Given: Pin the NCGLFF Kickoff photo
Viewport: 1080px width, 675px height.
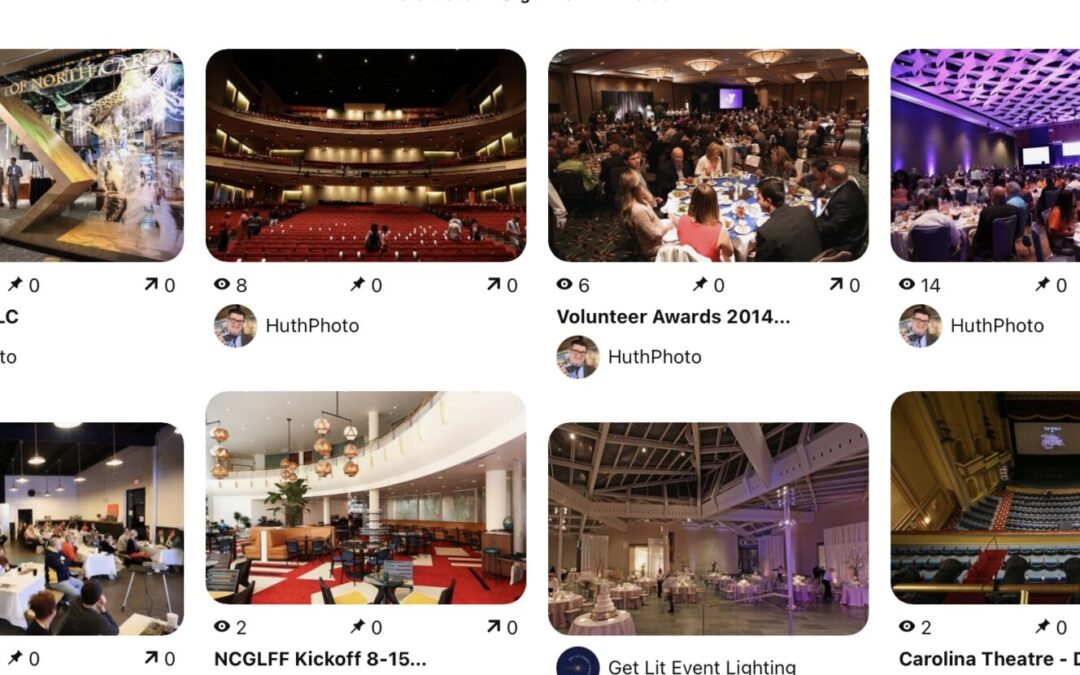Looking at the screenshot, I should coord(364,627).
